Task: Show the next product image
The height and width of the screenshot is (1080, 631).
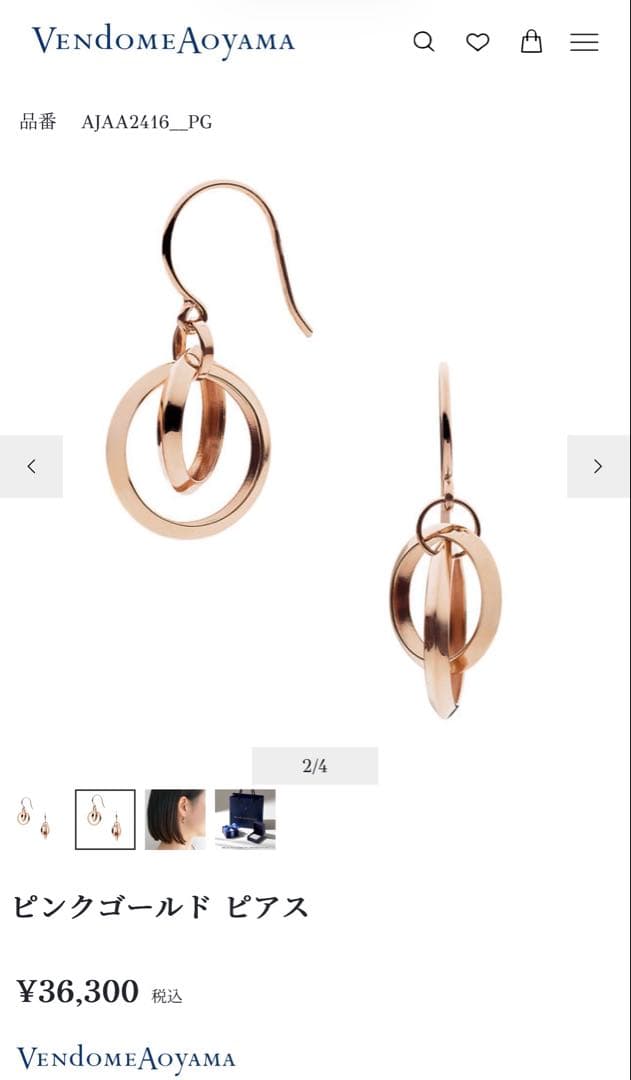Action: (x=598, y=466)
